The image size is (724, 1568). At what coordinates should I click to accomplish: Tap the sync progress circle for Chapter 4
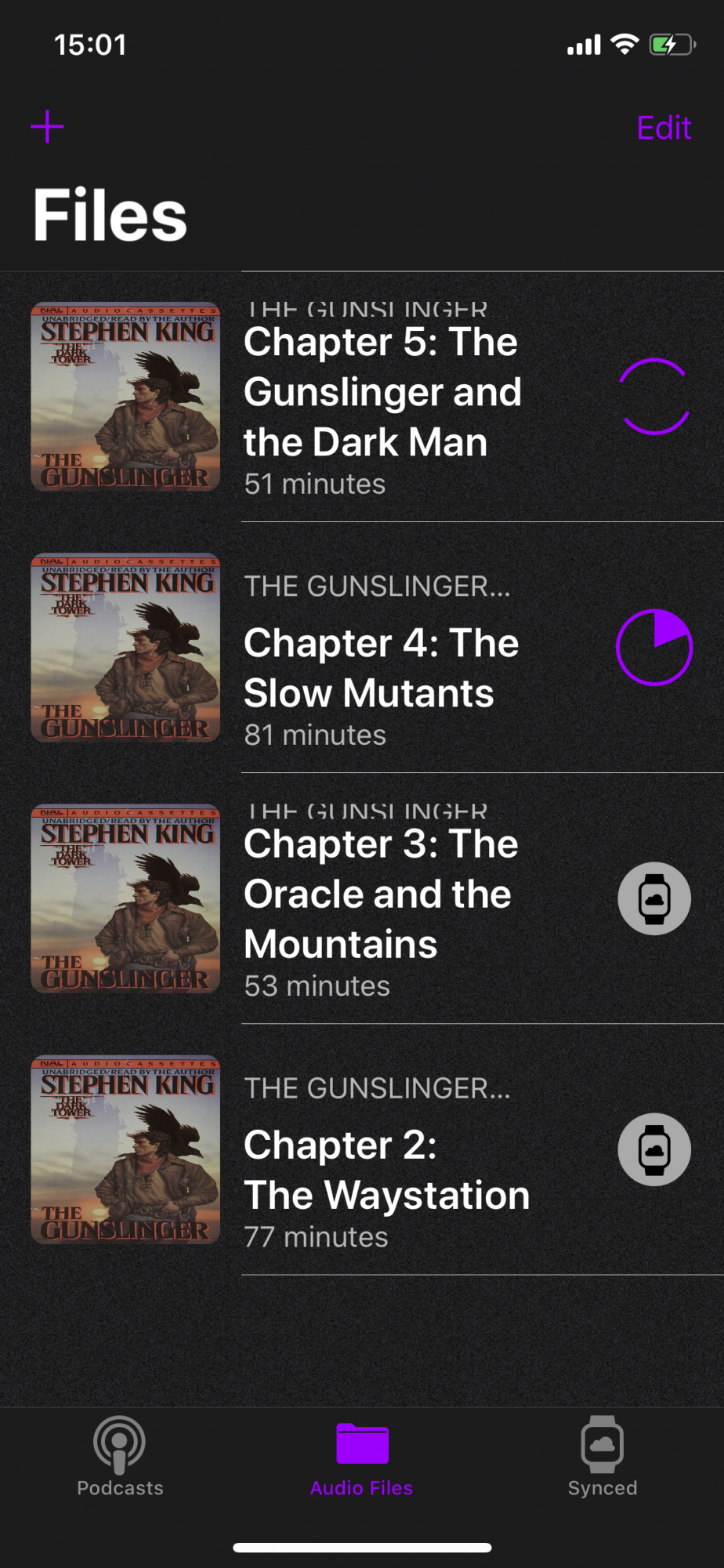654,648
